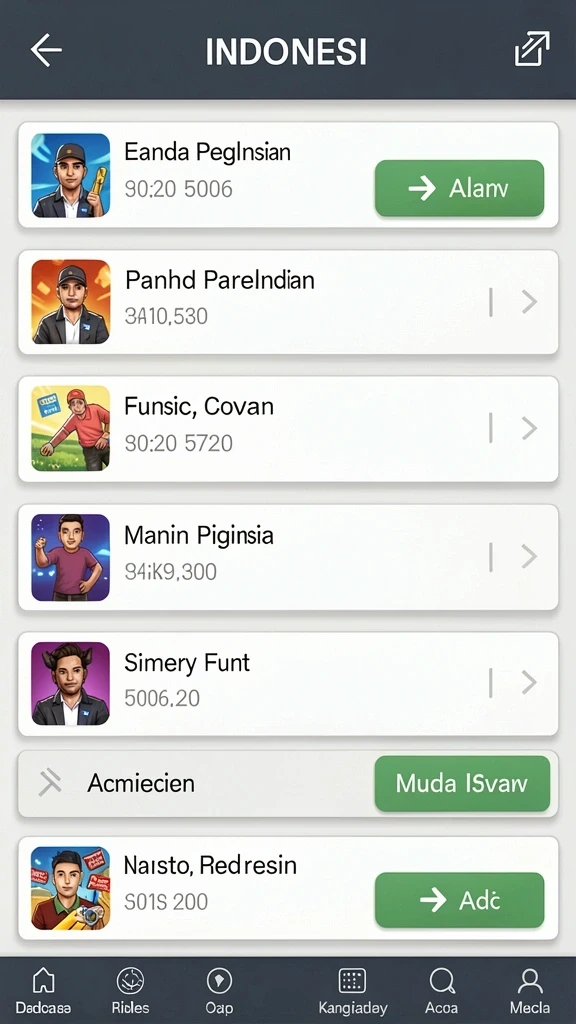The width and height of the screenshot is (576, 1024).
Task: Open the Simery Funt entry
Action: click(x=288, y=684)
